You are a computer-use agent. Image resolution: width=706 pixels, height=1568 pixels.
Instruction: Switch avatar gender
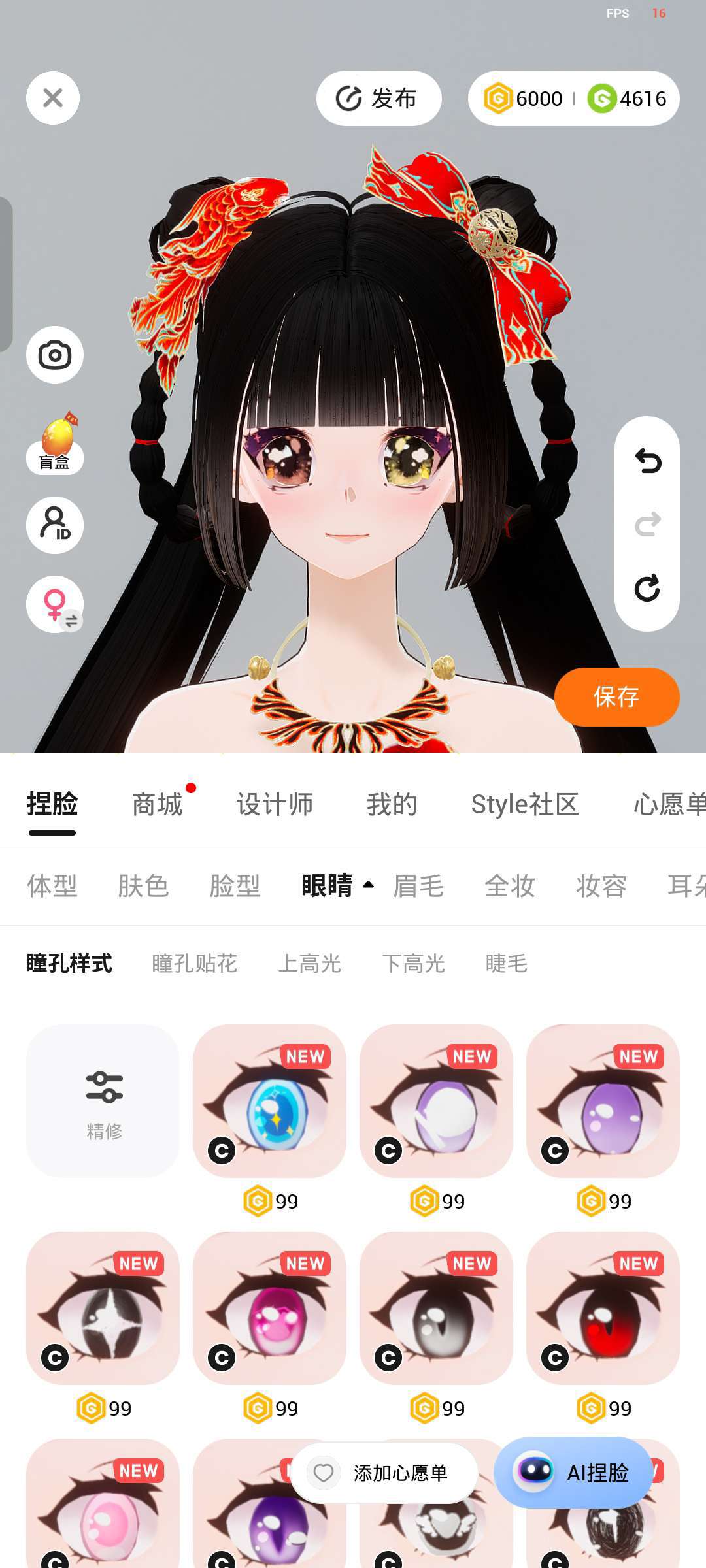pos(55,604)
